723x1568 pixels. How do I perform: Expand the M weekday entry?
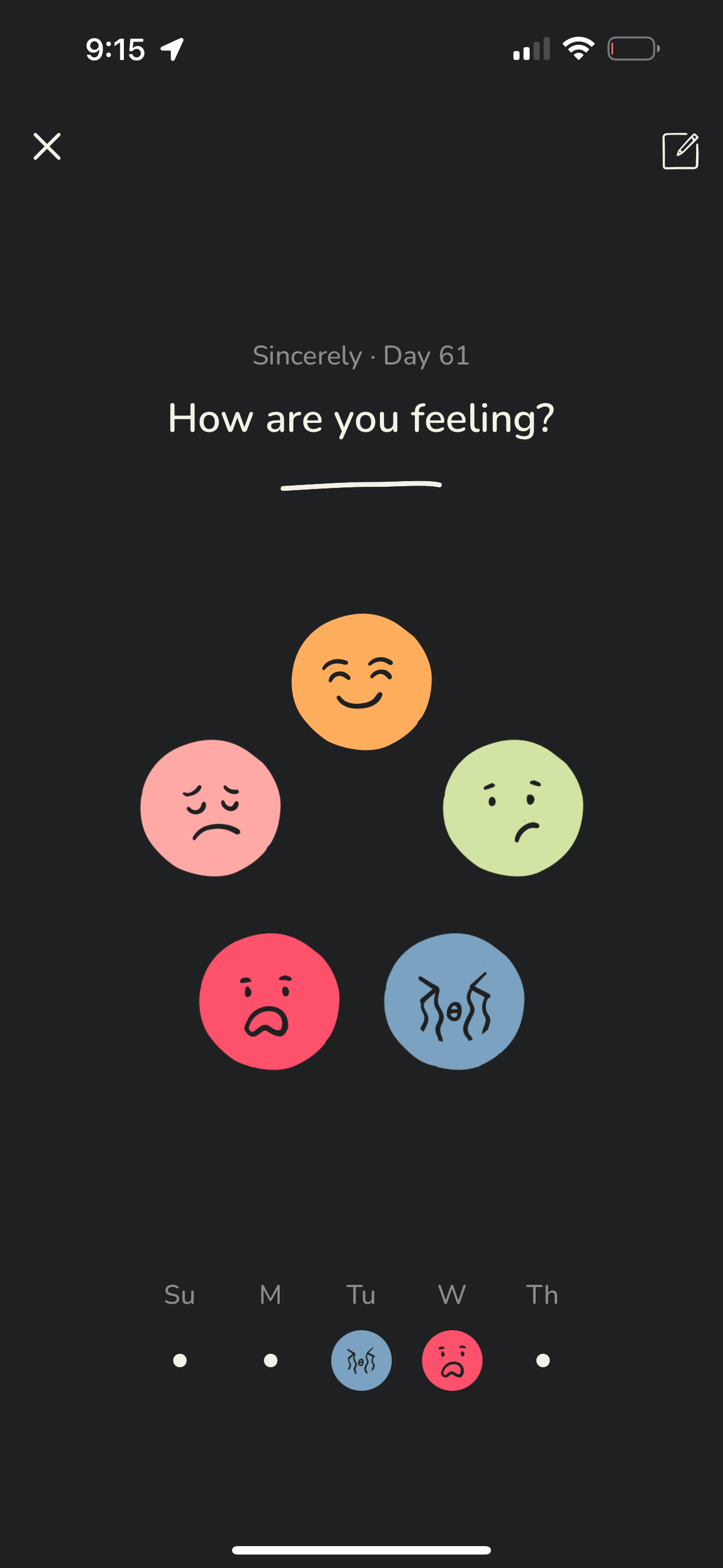(270, 1295)
